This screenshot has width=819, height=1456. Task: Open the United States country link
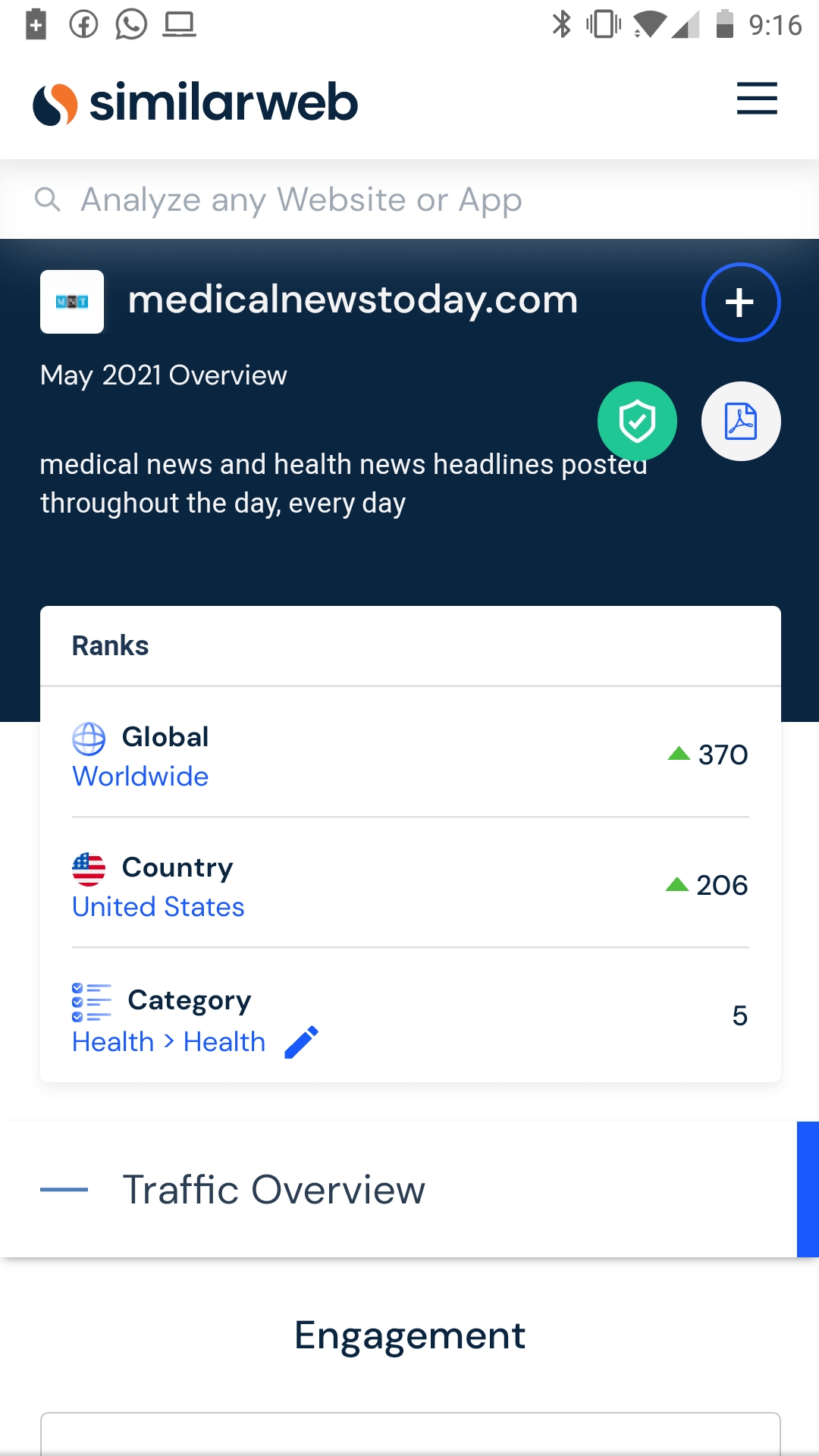[x=157, y=906]
